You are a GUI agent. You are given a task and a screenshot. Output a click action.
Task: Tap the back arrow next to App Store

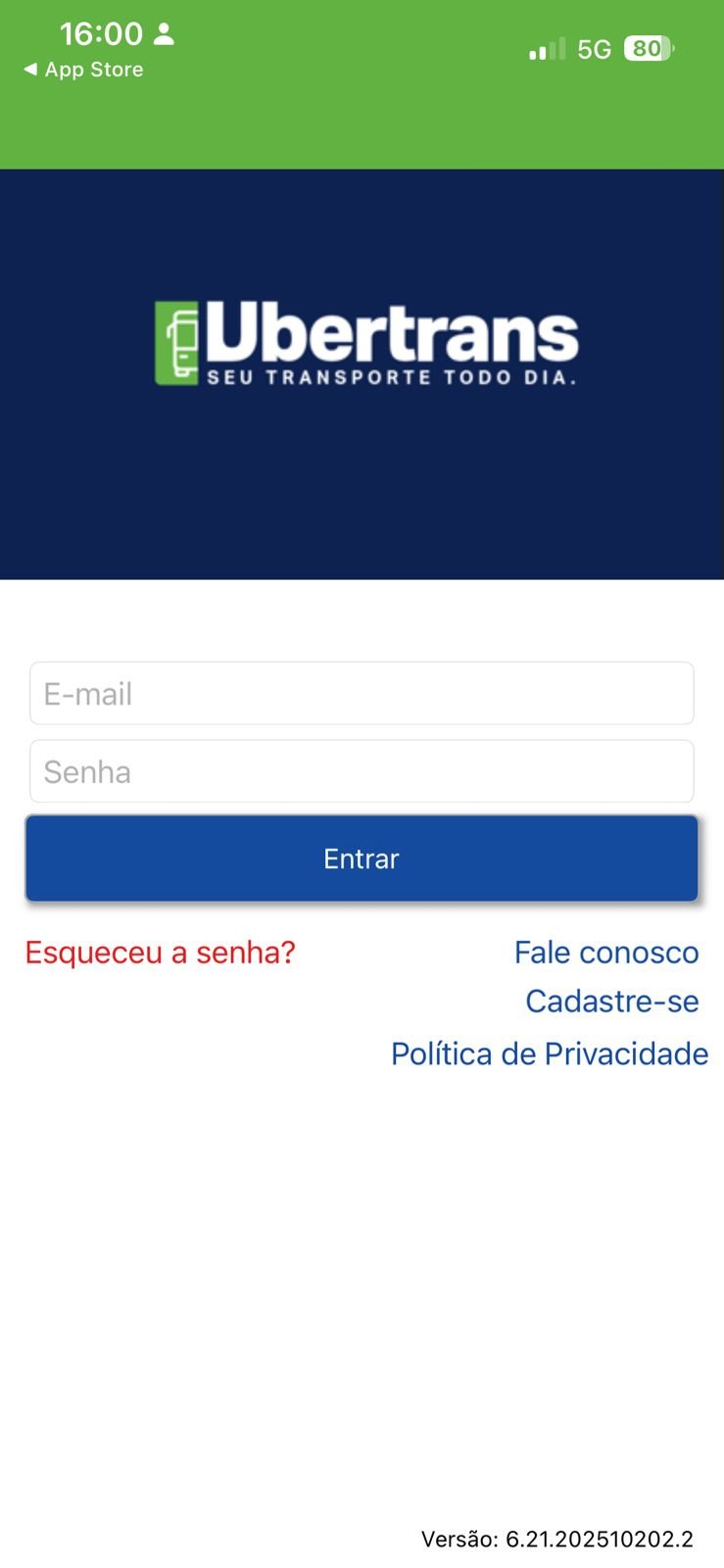point(29,69)
